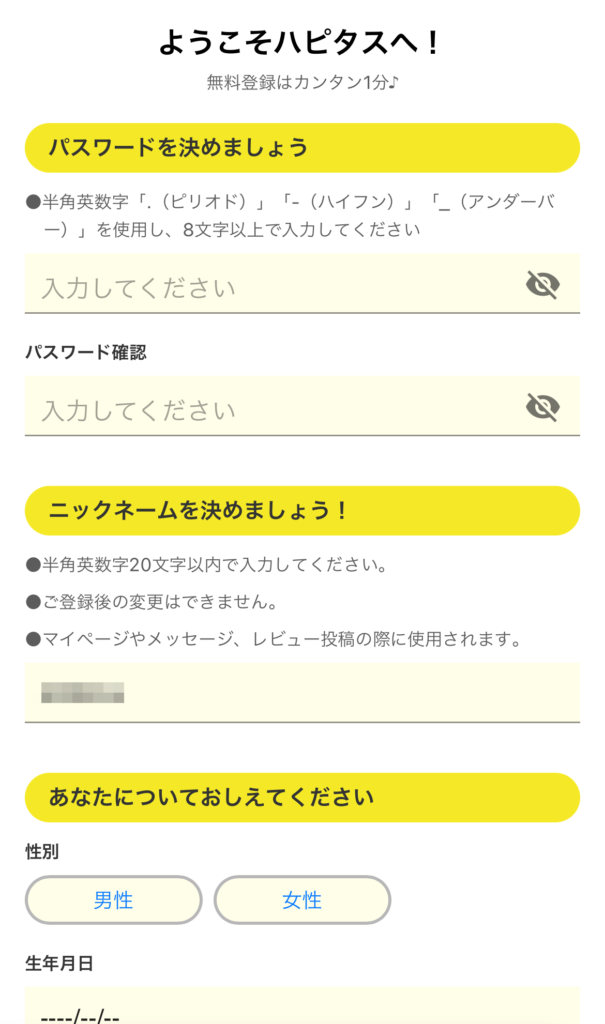Reveal text in the パスワード確認 field
Image resolution: width=605 pixels, height=1024 pixels.
542,407
